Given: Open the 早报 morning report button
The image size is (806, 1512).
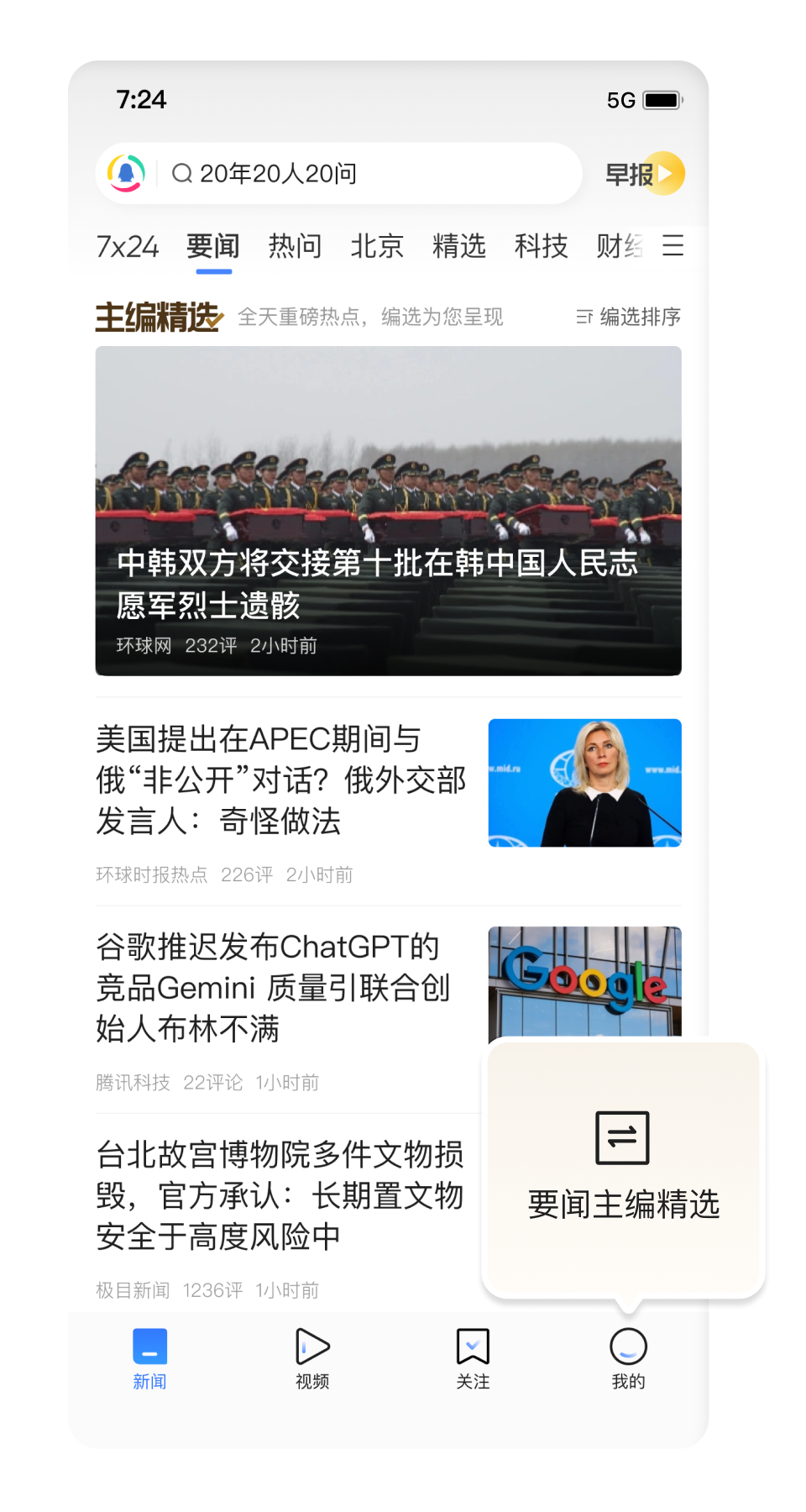Looking at the screenshot, I should tap(645, 174).
